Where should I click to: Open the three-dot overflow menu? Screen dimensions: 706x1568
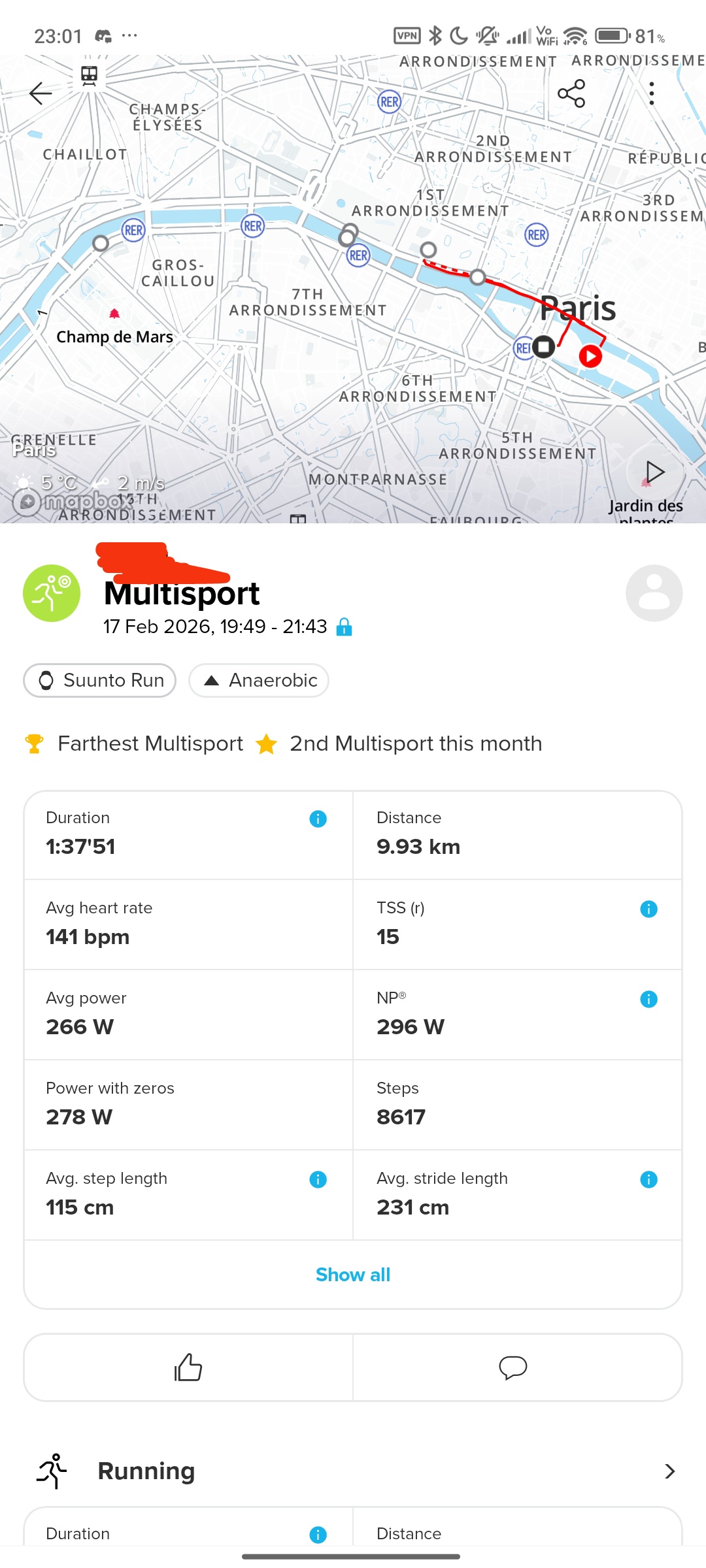pos(651,93)
